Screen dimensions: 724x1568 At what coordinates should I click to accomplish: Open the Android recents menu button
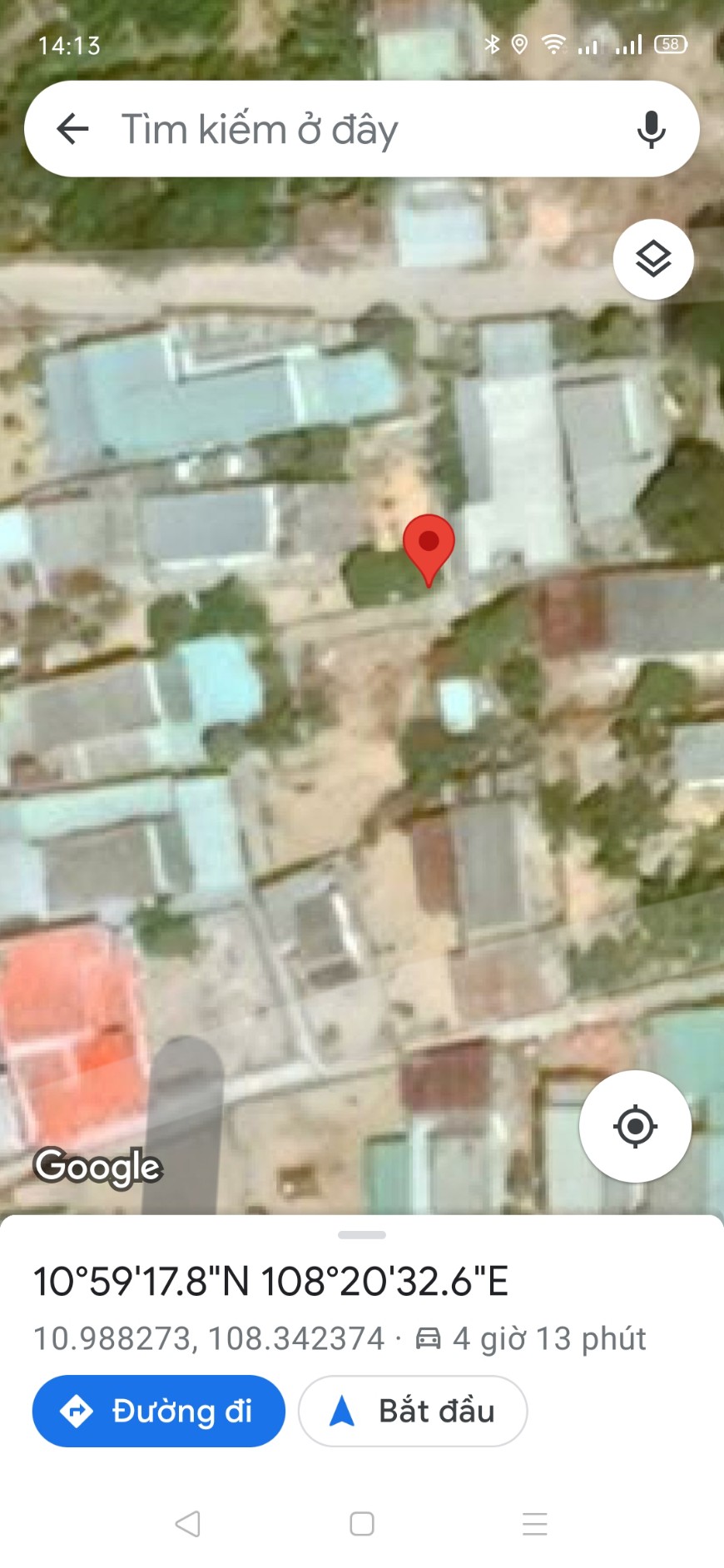point(533,1524)
